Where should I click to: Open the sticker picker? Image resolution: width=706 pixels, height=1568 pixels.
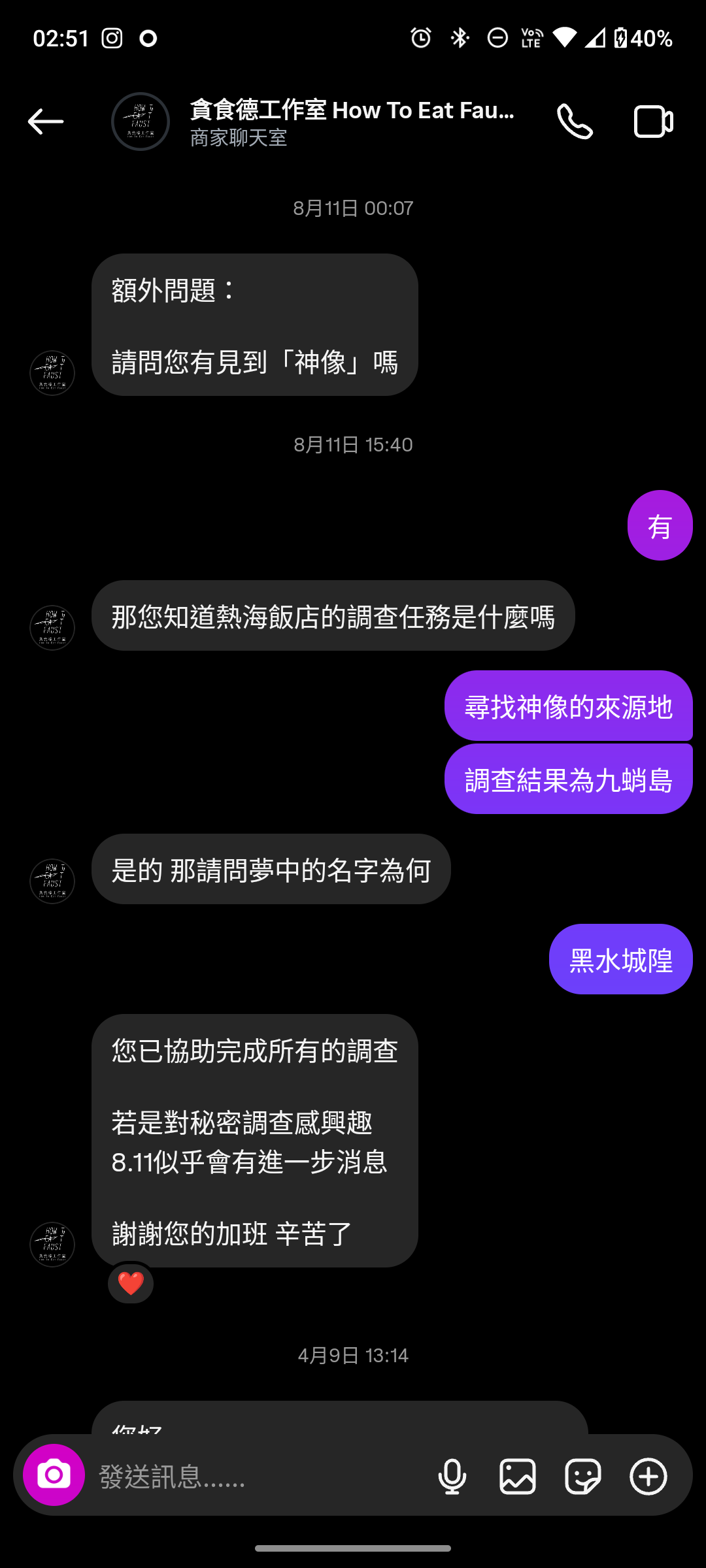coord(583,1476)
